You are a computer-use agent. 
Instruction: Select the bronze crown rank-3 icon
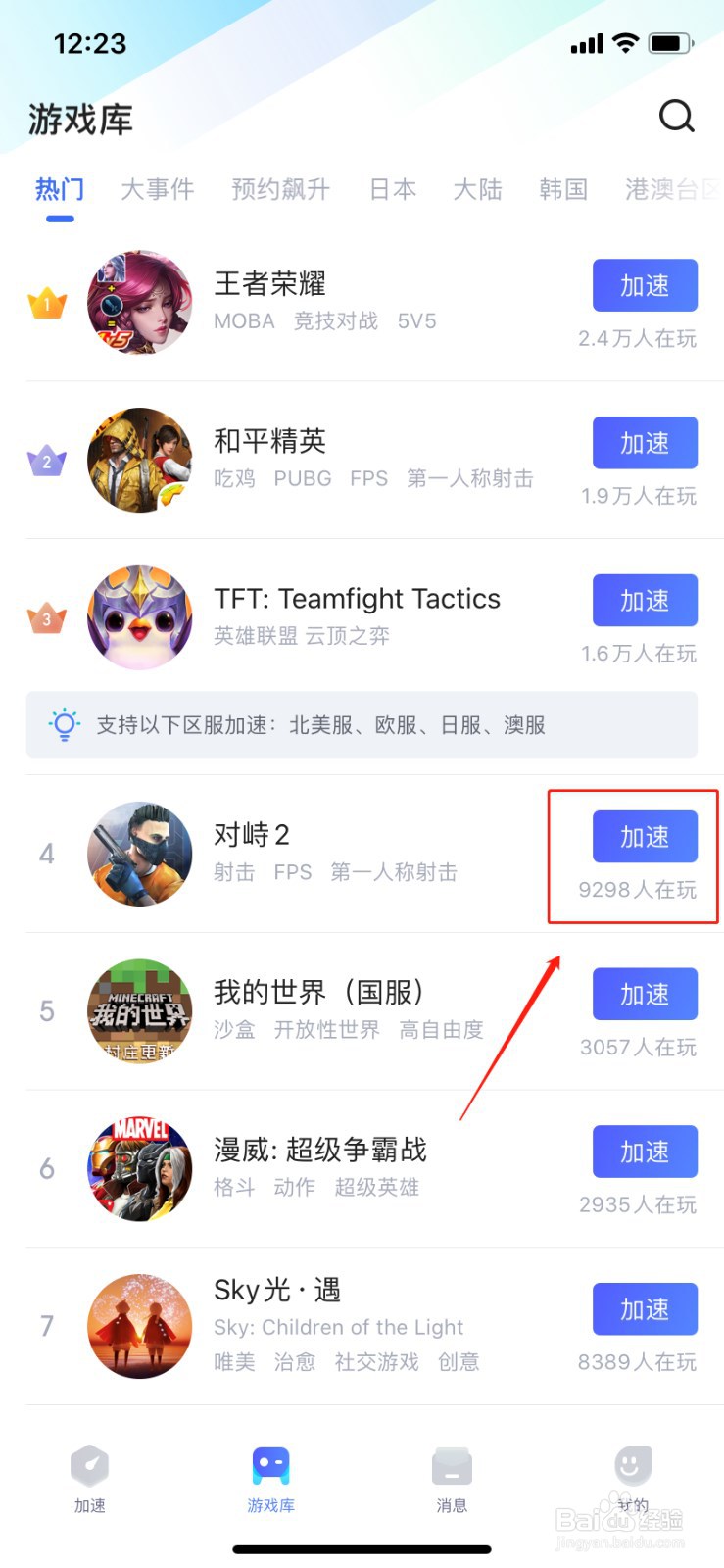(45, 618)
